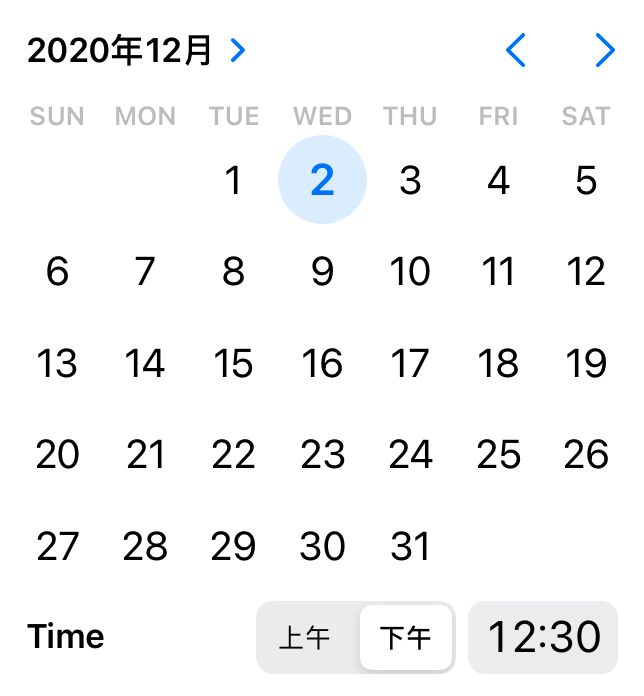The height and width of the screenshot is (696, 644).
Task: Expand the 2020年12月 month-year picker
Action: 136,51
